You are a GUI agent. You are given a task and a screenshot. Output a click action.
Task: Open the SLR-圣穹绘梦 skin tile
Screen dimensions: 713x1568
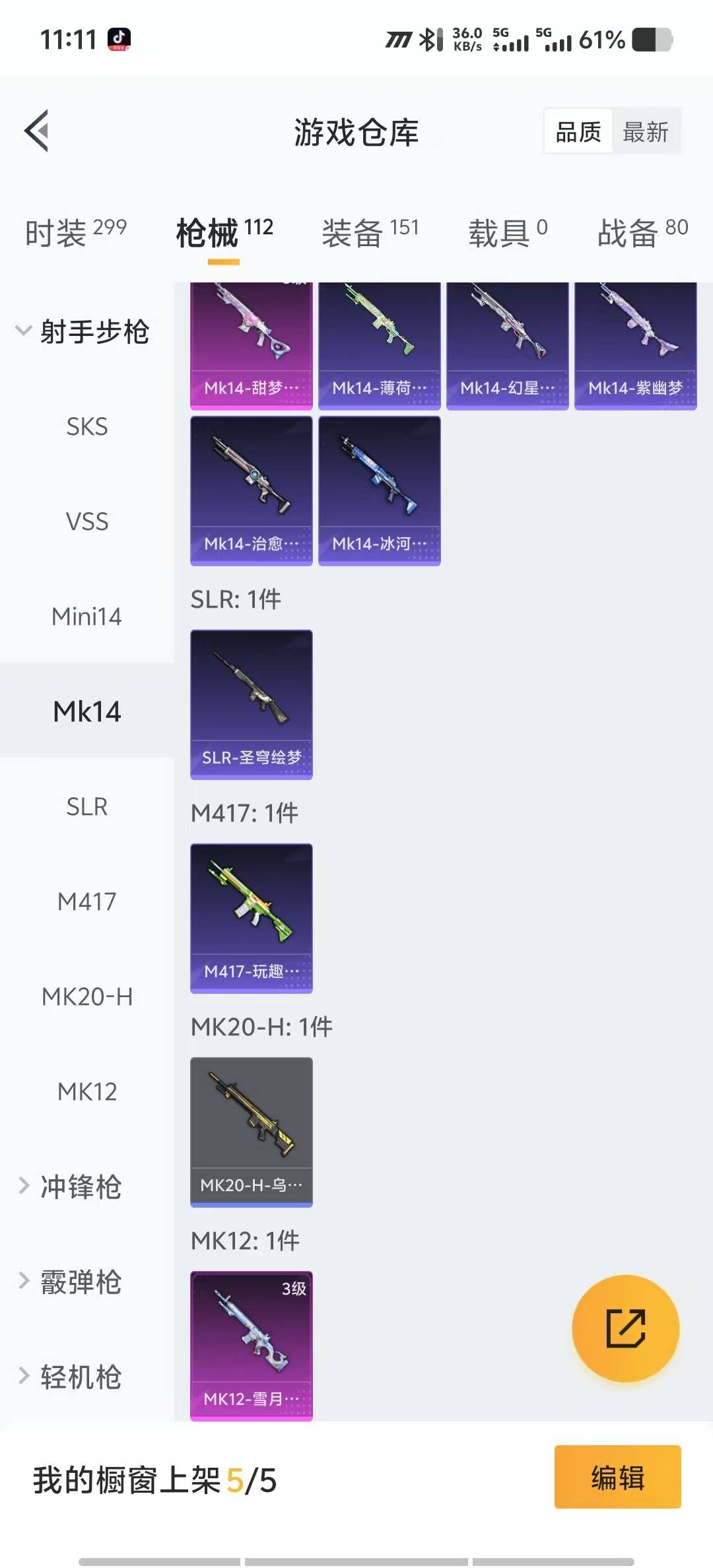pos(251,703)
